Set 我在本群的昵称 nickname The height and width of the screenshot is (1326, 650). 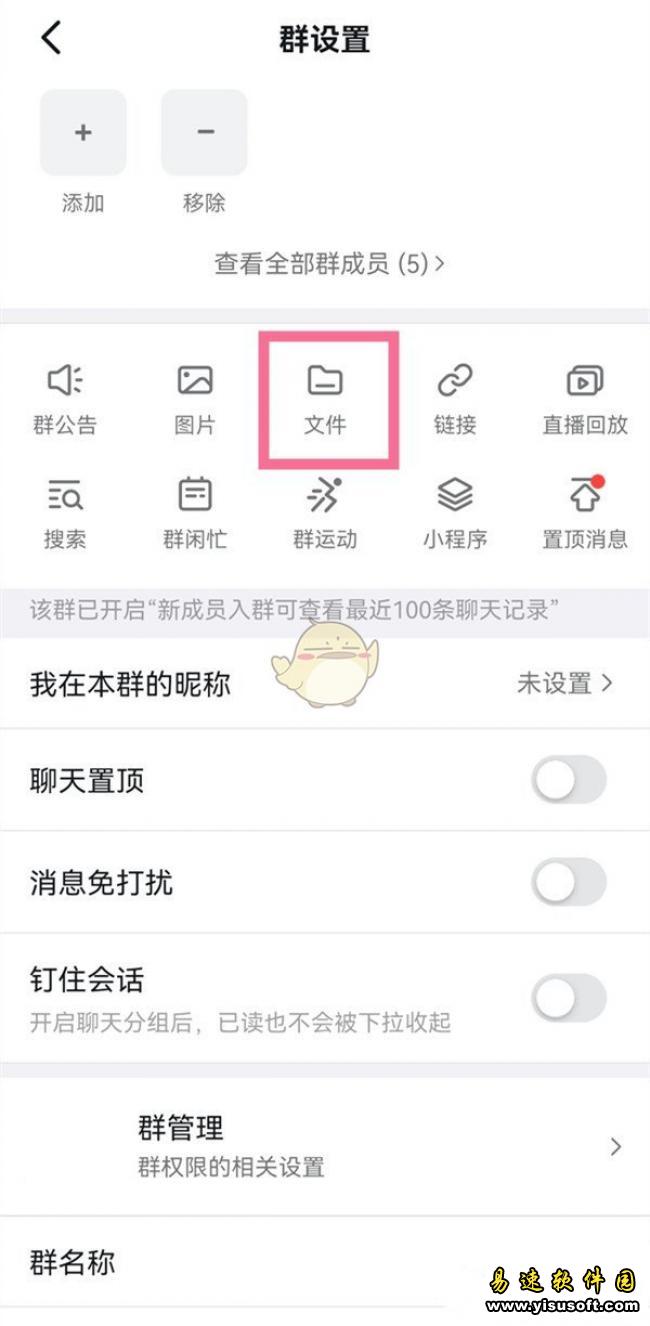click(325, 684)
